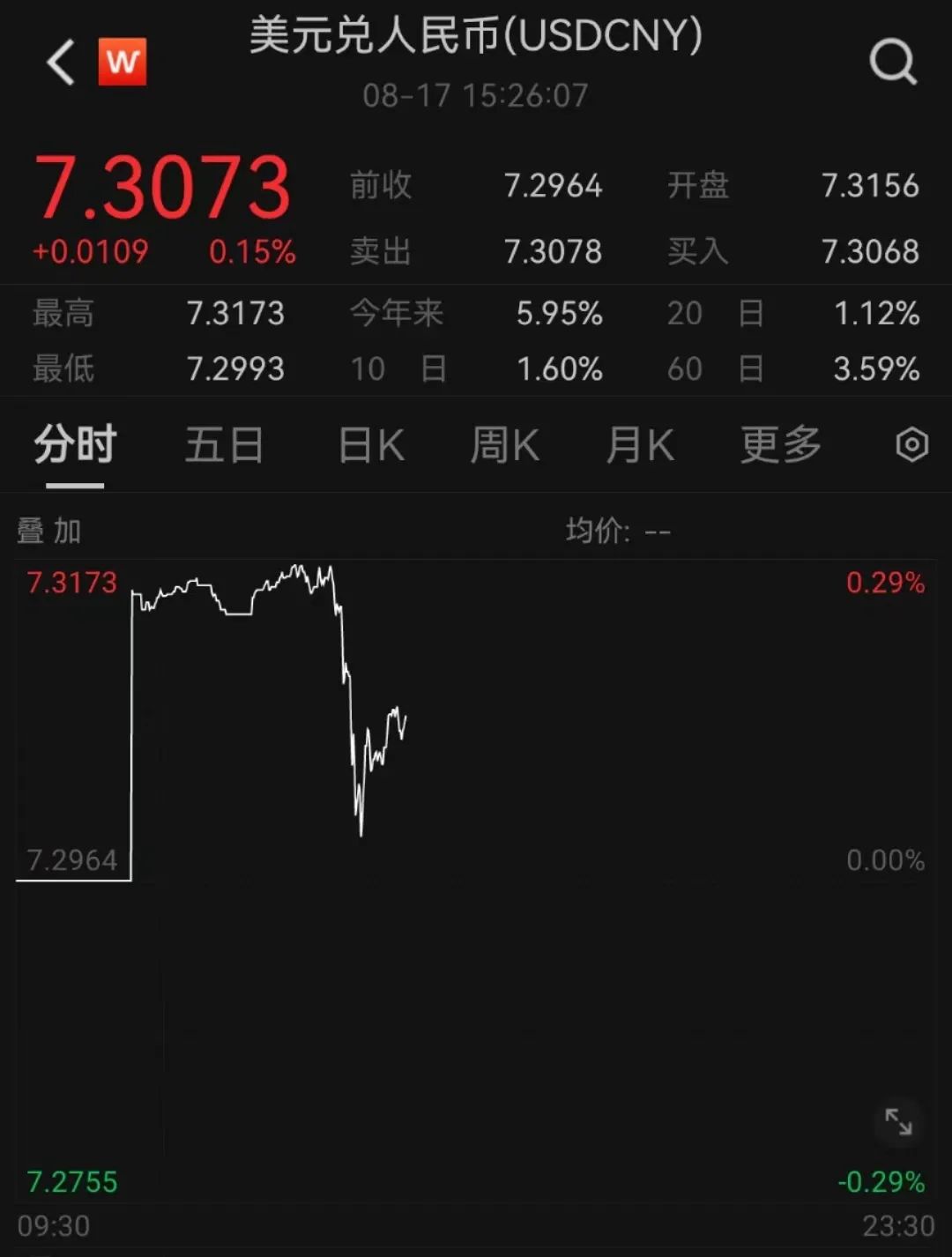Open the search magnifier icon
This screenshot has width=952, height=1257.
893,63
